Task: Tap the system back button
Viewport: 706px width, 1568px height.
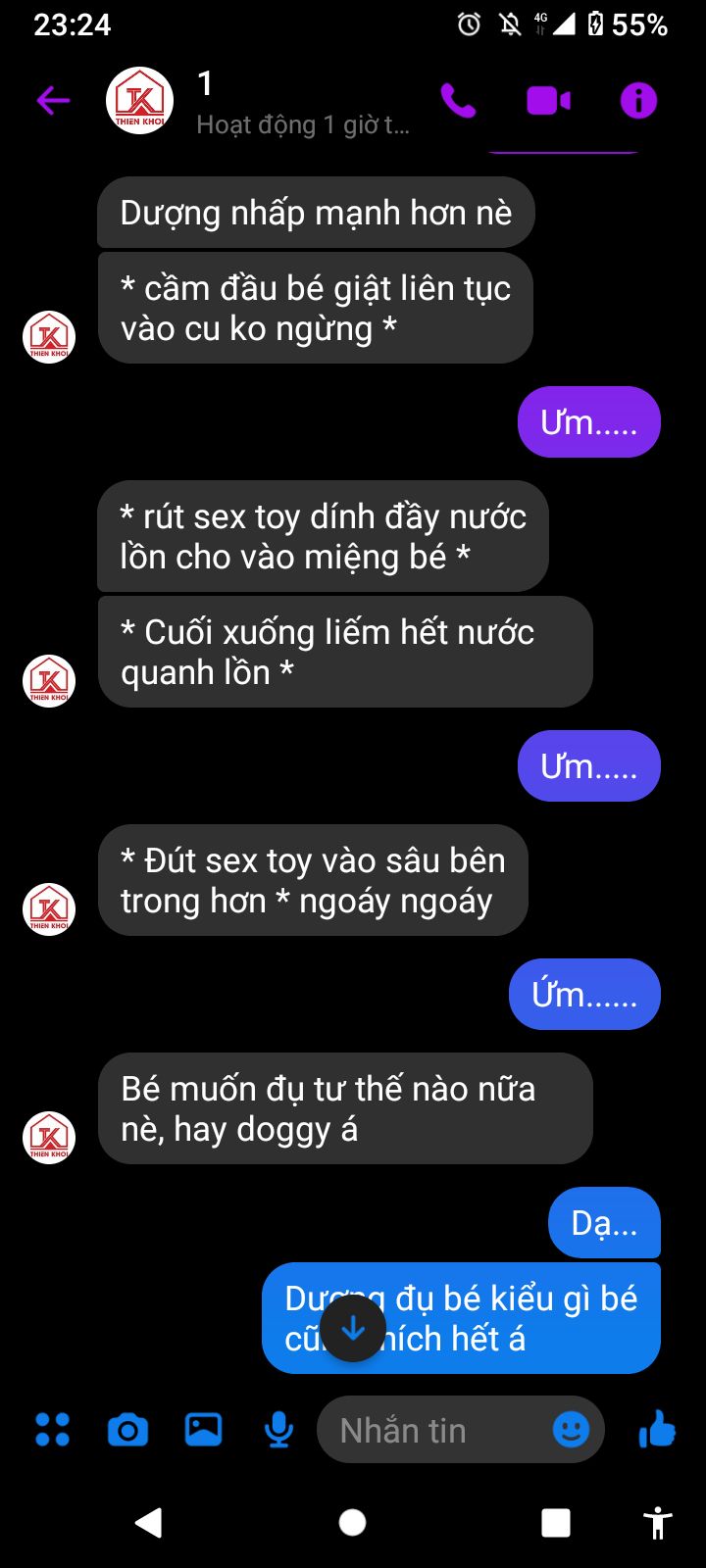Action: (148, 1522)
